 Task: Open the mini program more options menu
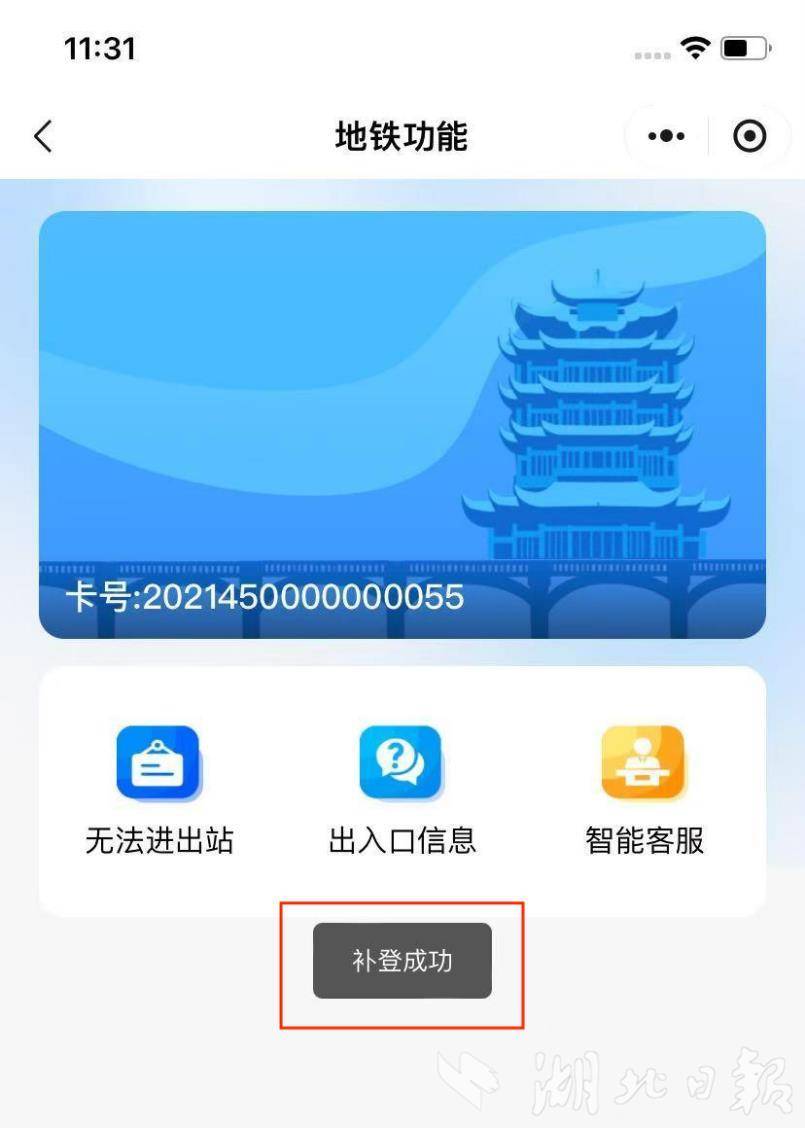(x=666, y=136)
